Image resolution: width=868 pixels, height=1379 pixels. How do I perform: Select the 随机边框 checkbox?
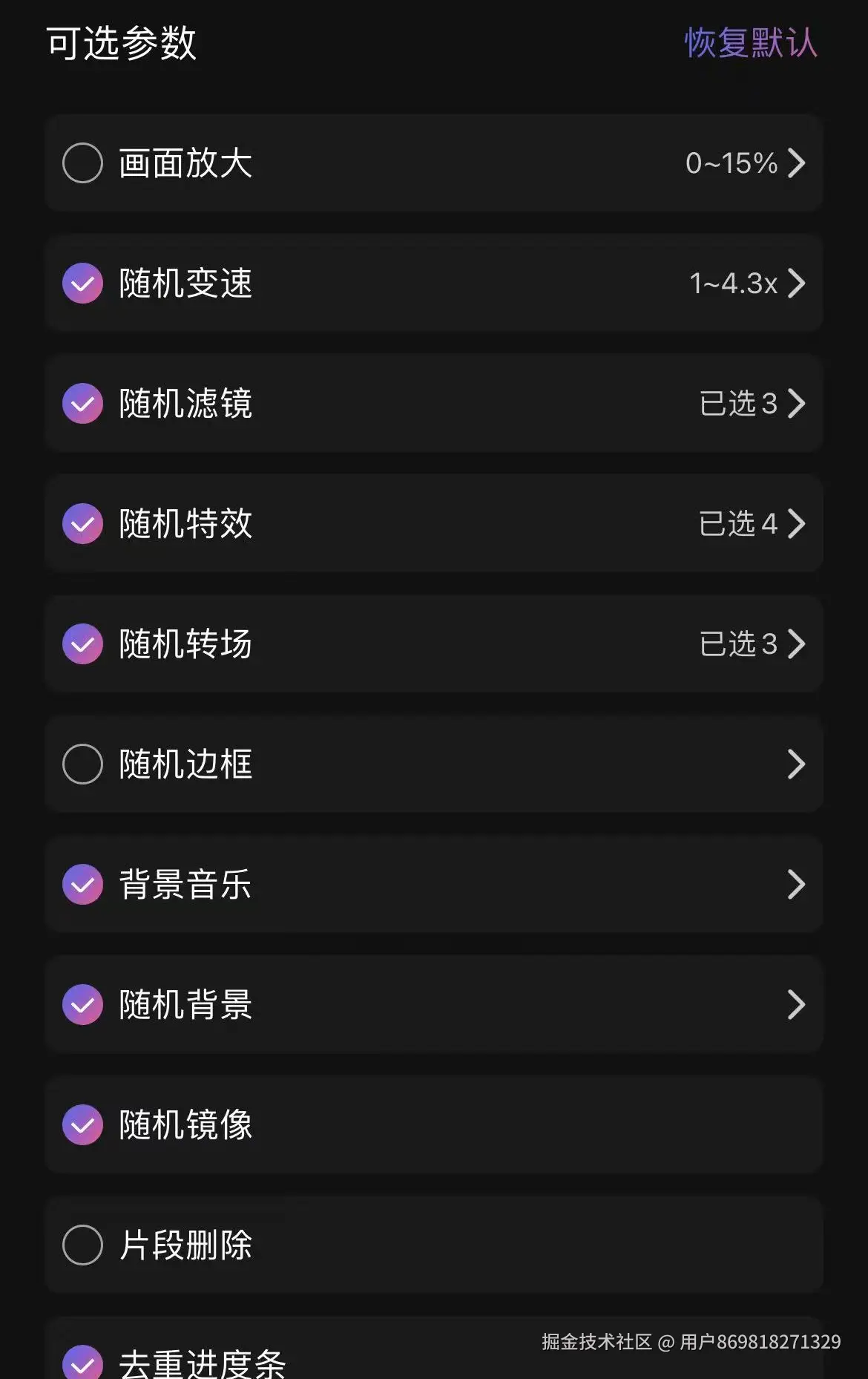(x=82, y=764)
